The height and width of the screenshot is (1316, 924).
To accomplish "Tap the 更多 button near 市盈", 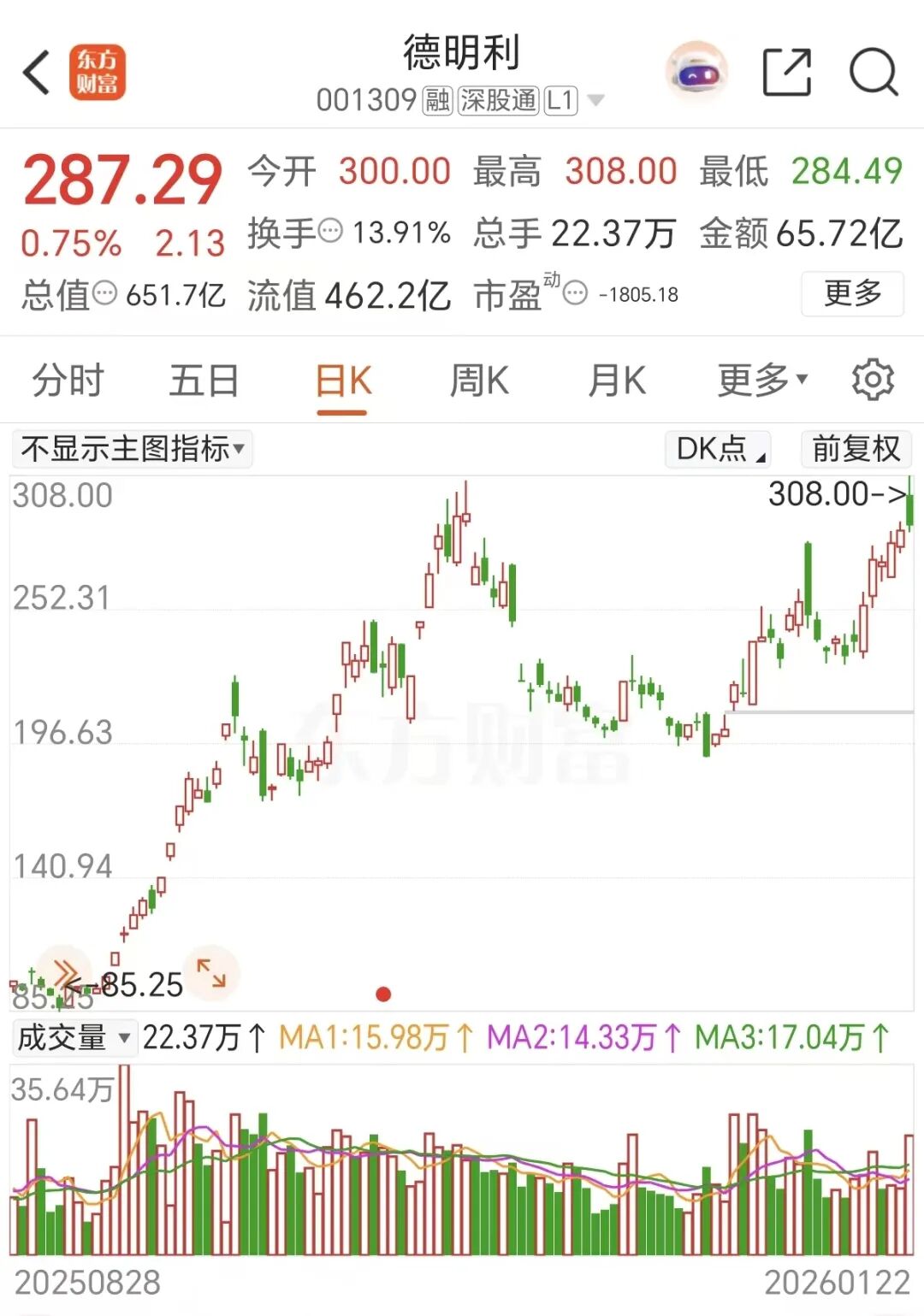I will pos(855,293).
